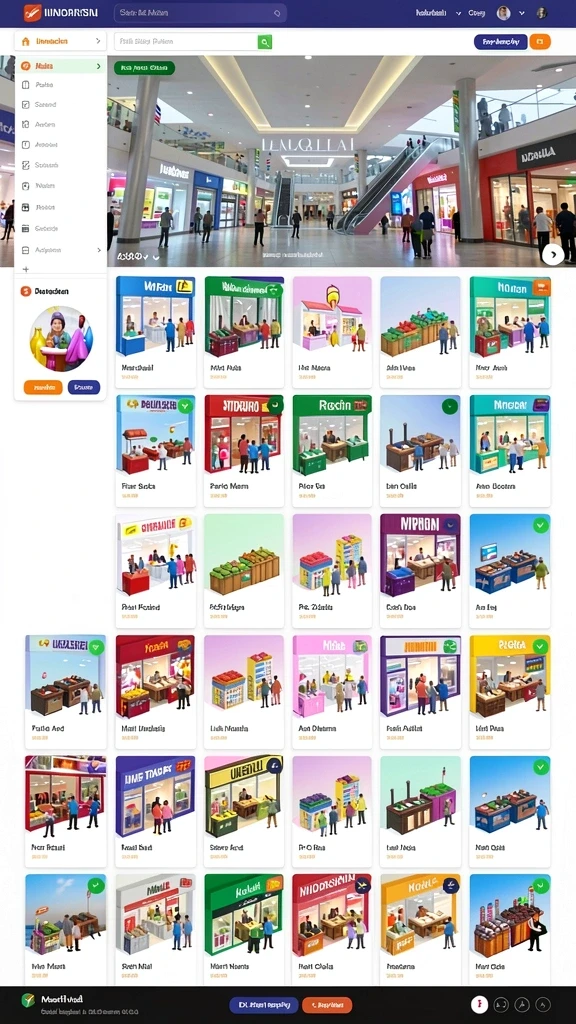
Task: Tap the dark blue button under the round avatar
Action: [x=84, y=387]
